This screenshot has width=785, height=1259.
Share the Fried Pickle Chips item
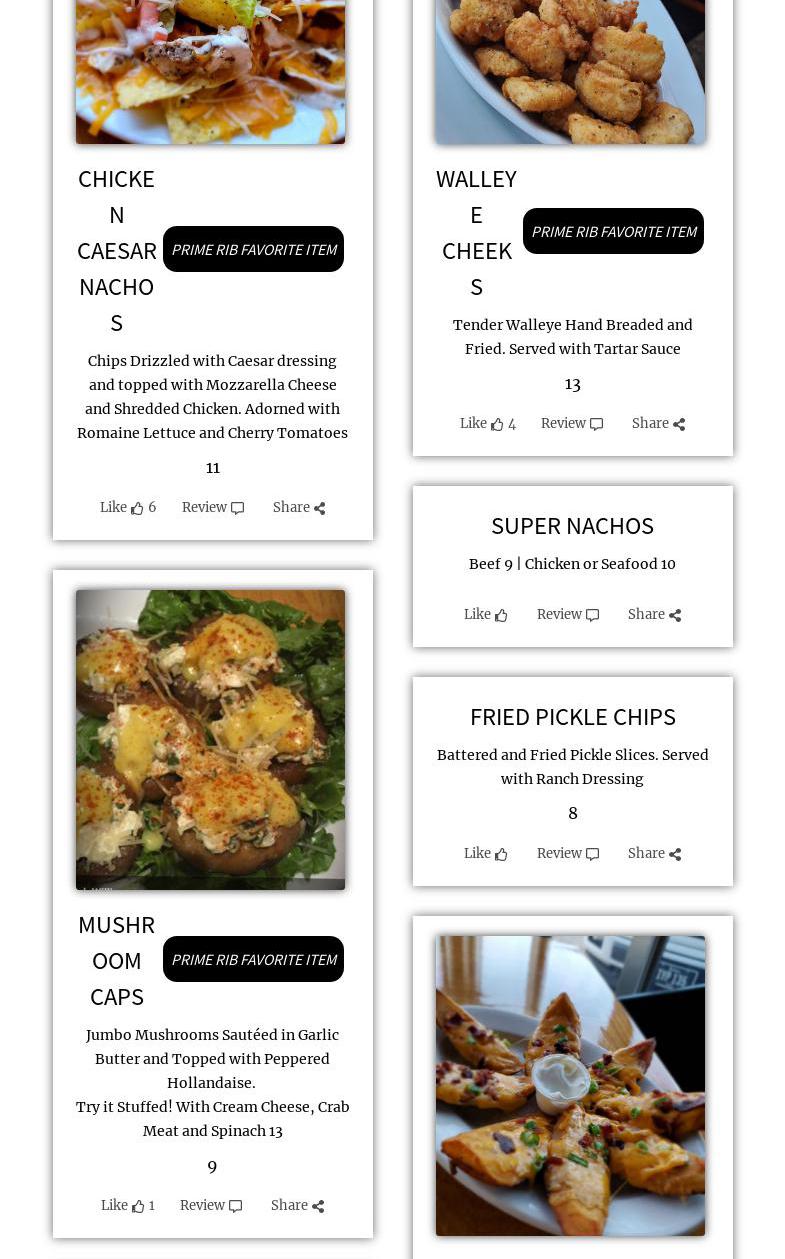pyautogui.click(x=654, y=854)
